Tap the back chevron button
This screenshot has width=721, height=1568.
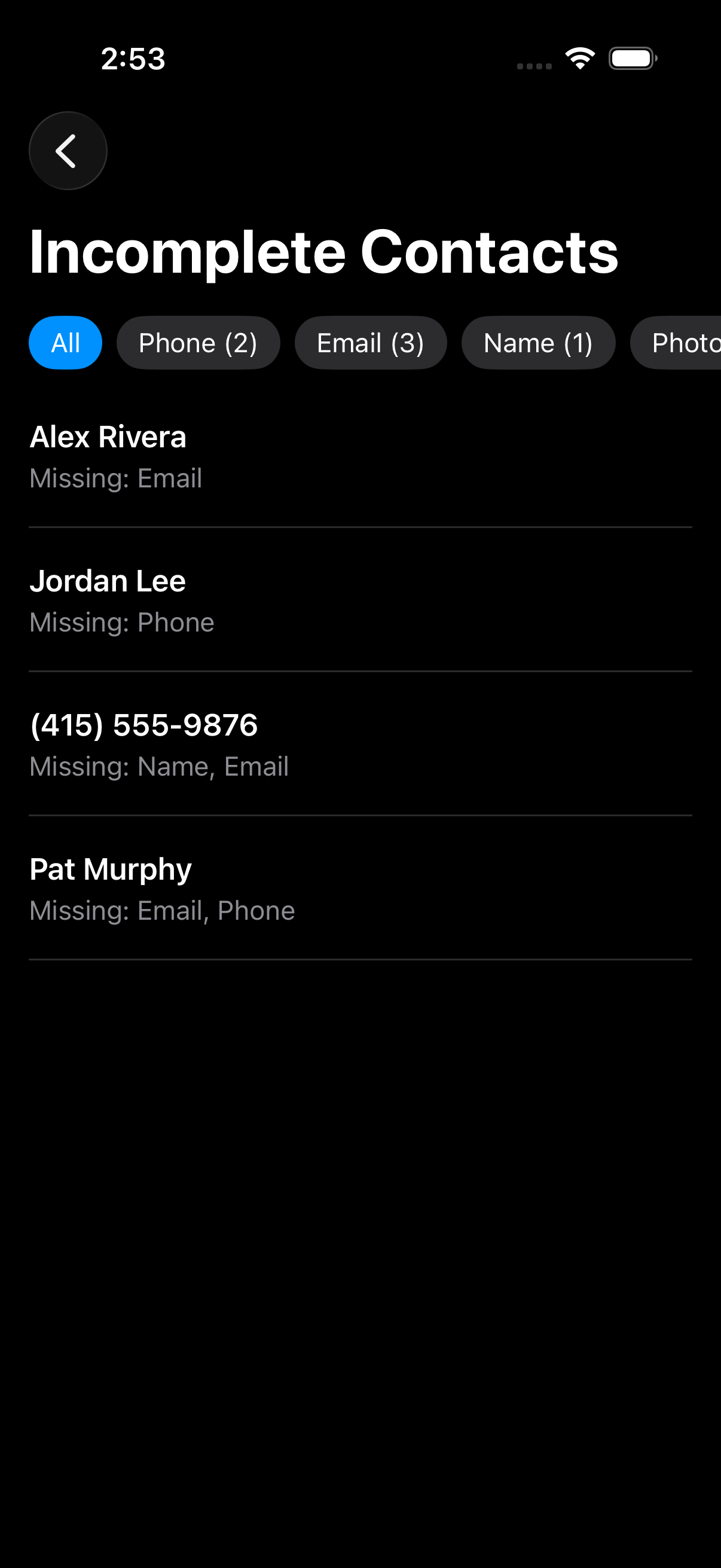68,150
